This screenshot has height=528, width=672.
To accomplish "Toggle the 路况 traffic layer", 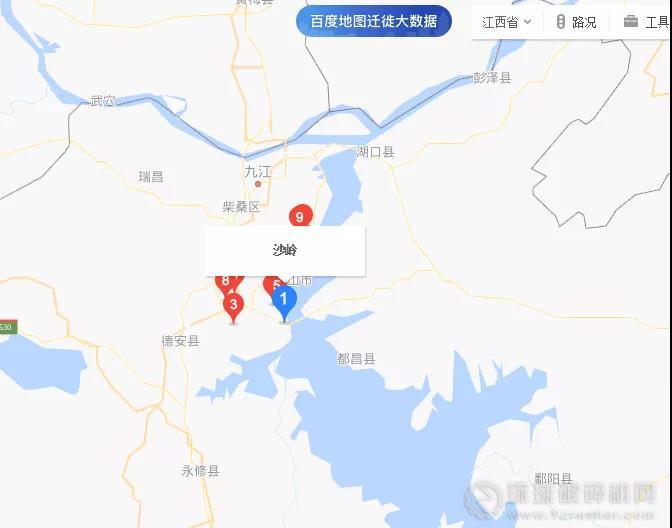I will 576,22.
